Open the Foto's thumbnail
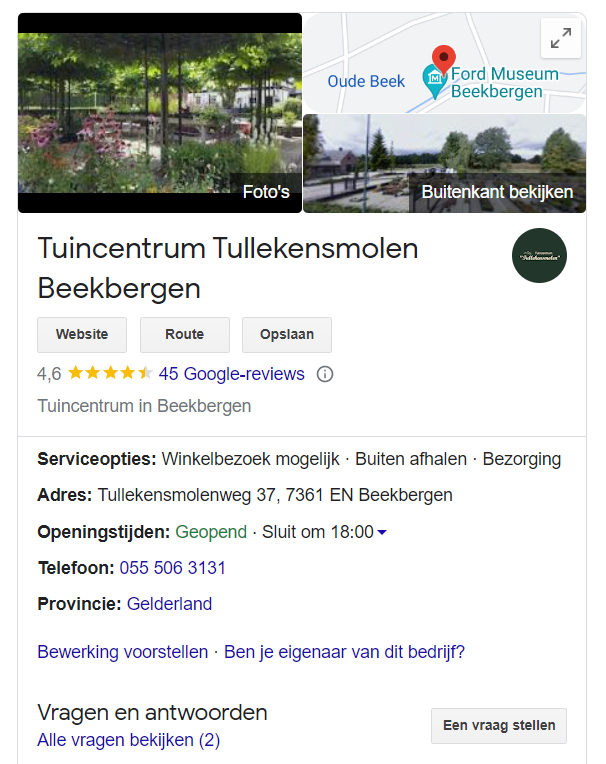Image resolution: width=606 pixels, height=764 pixels. pyautogui.click(x=160, y=112)
